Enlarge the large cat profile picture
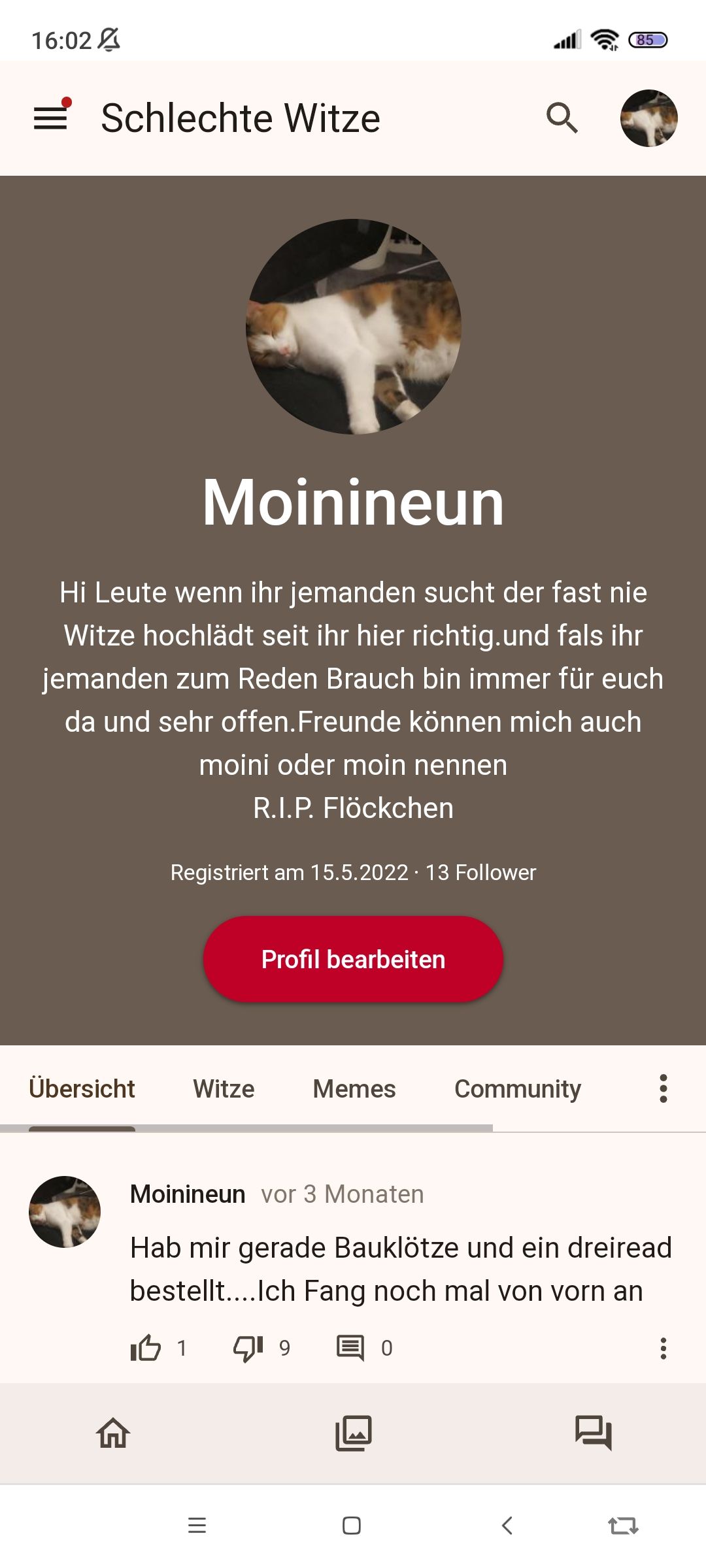Screen dimensions: 706x1568 pos(353,326)
